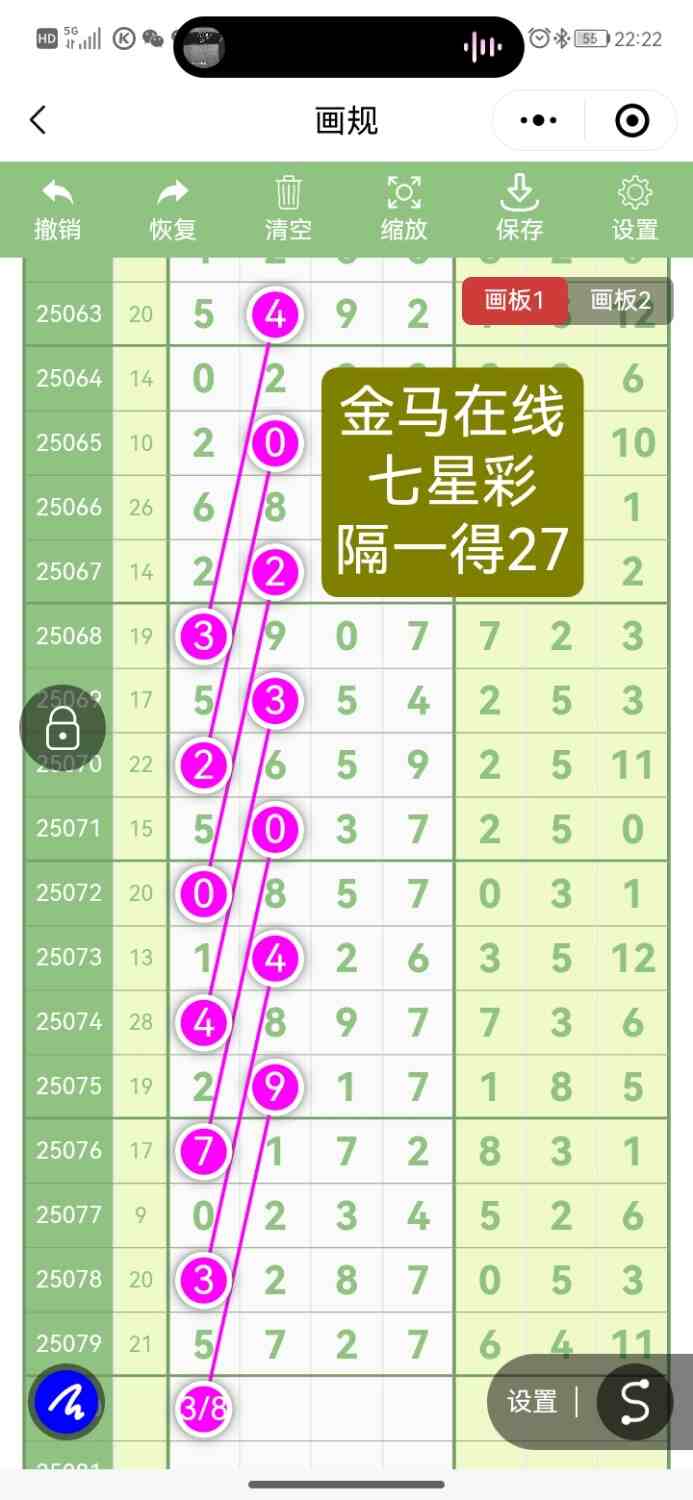Image resolution: width=693 pixels, height=1500 pixels.
Task: Toggle the lock button on the left edge
Action: 63,731
